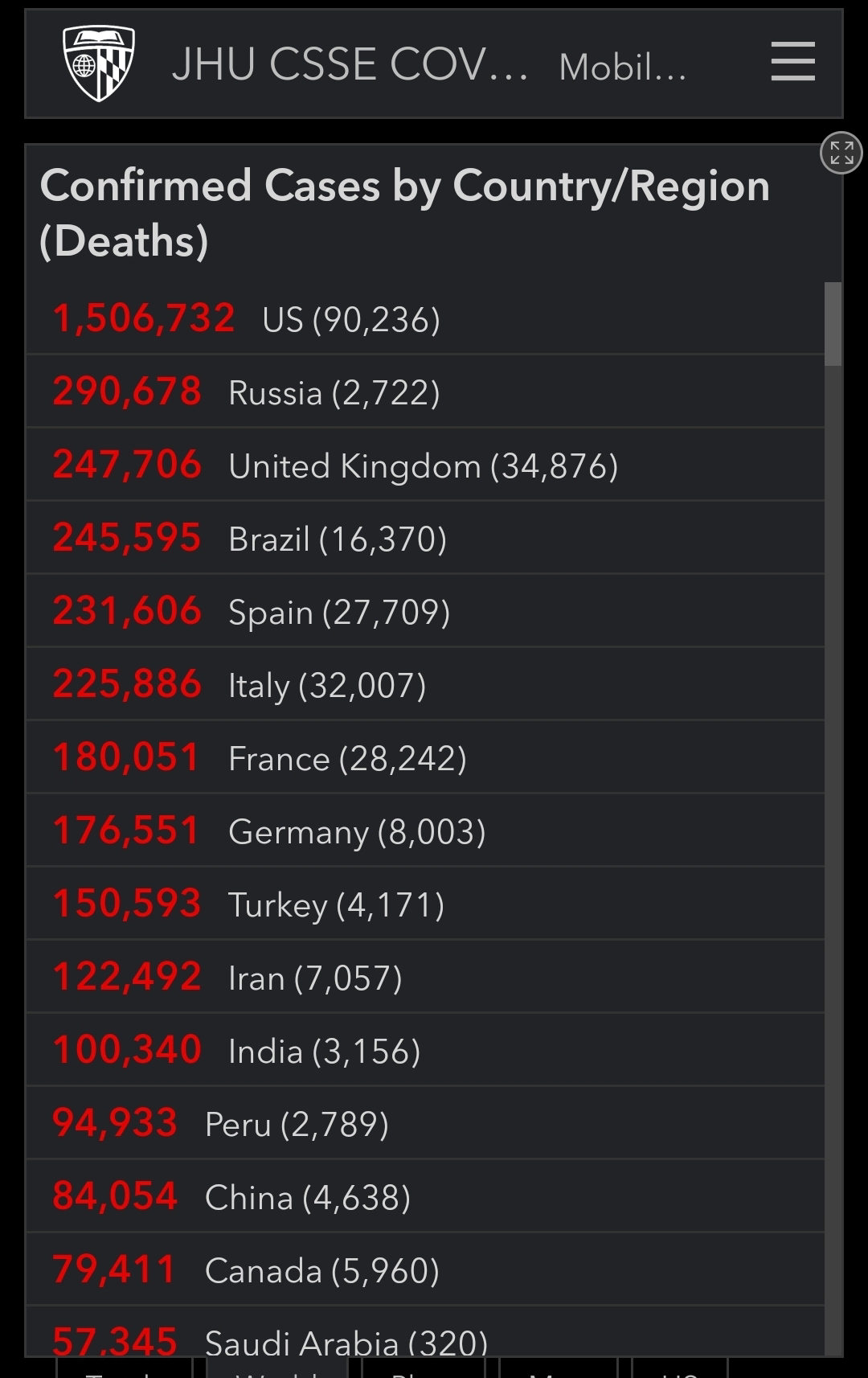868x1378 pixels.
Task: Select the Spain entry
Action: (x=425, y=611)
